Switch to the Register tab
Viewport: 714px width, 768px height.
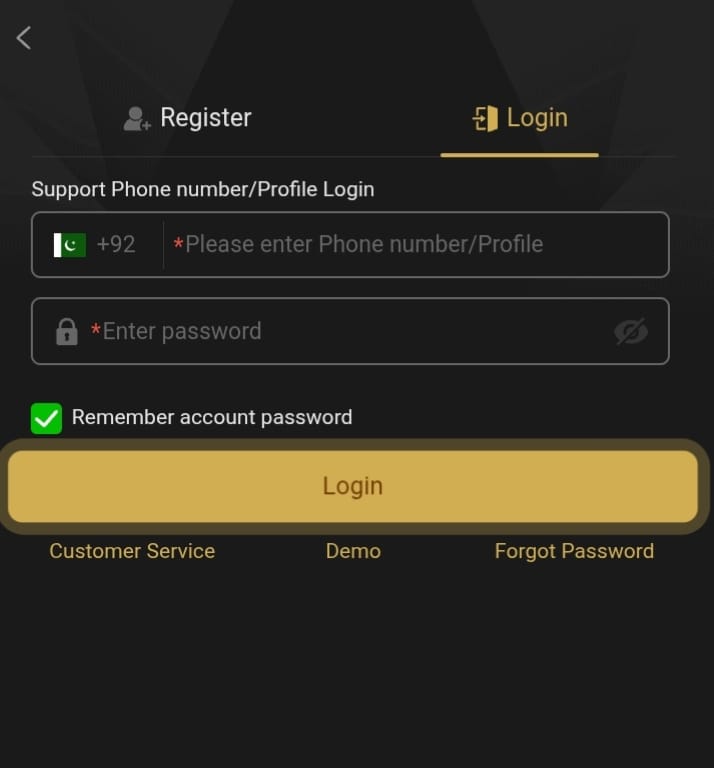pos(187,118)
